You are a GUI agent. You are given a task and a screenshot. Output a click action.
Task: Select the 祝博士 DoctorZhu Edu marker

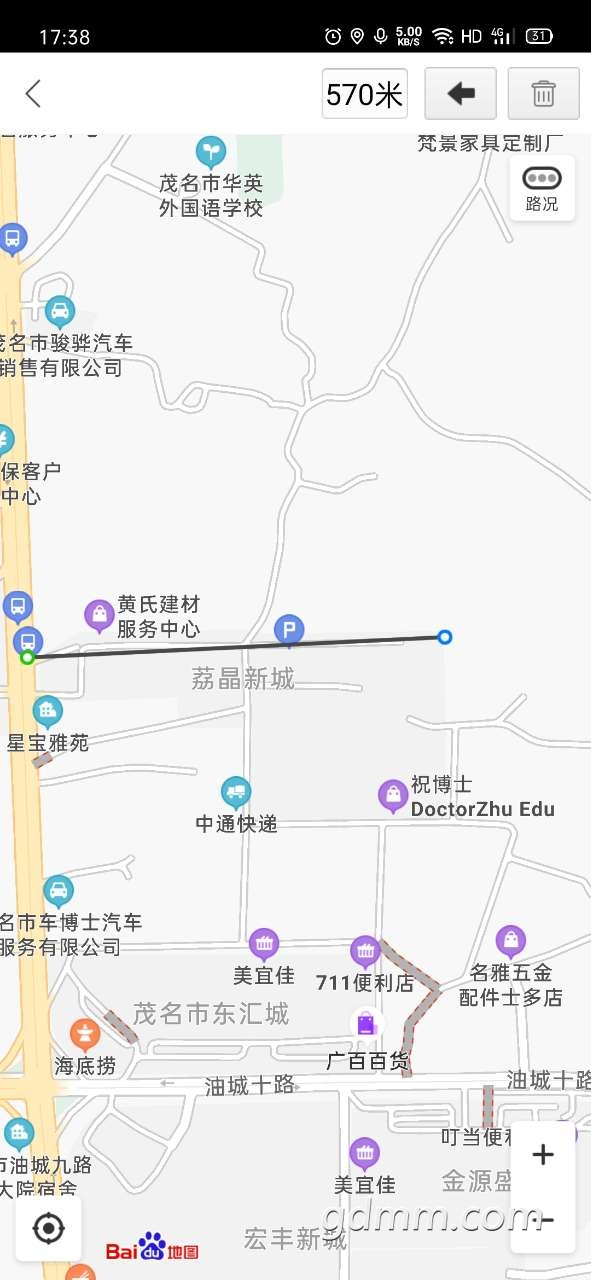[392, 796]
